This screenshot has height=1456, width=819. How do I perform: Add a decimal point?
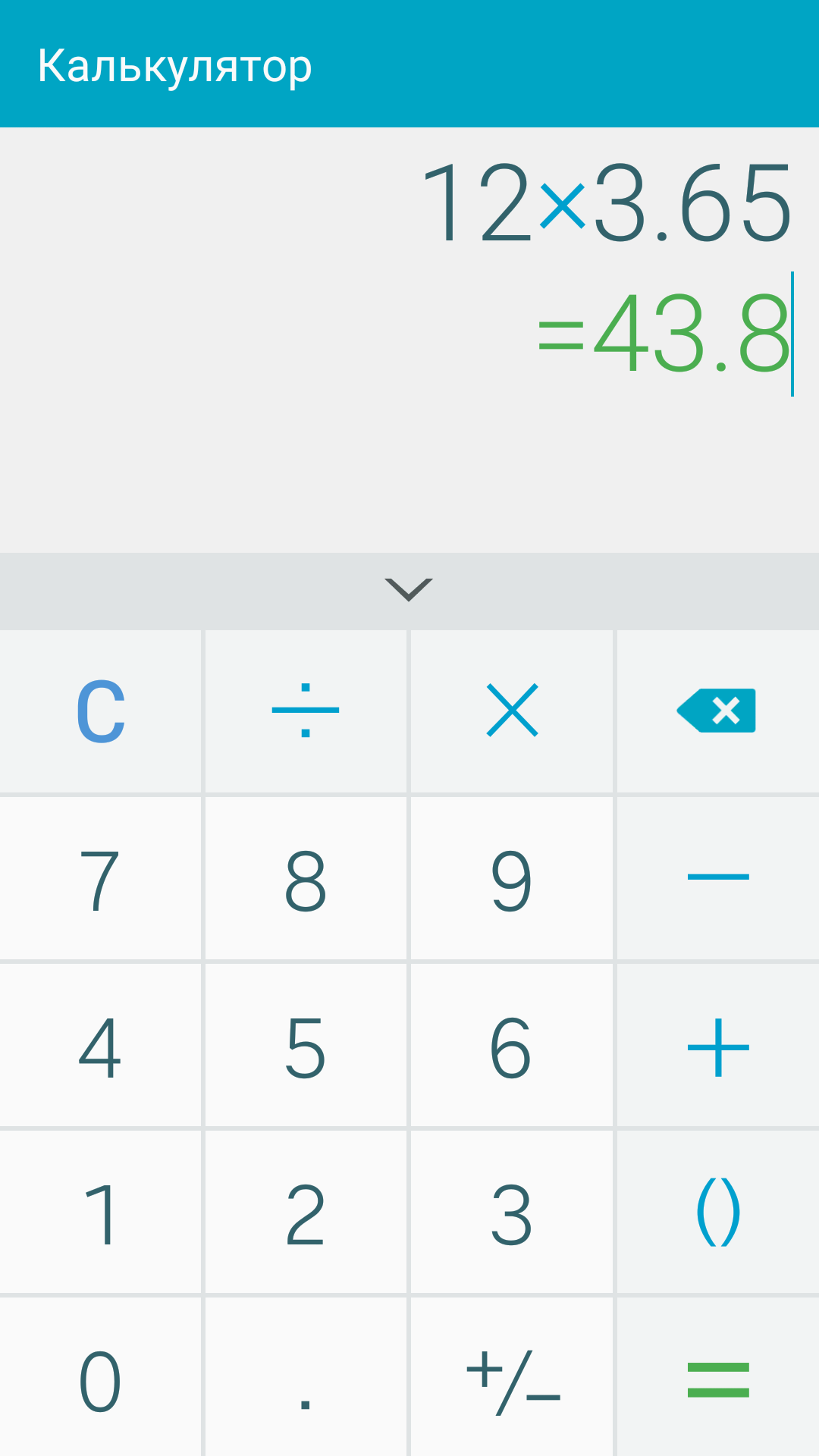(306, 1380)
